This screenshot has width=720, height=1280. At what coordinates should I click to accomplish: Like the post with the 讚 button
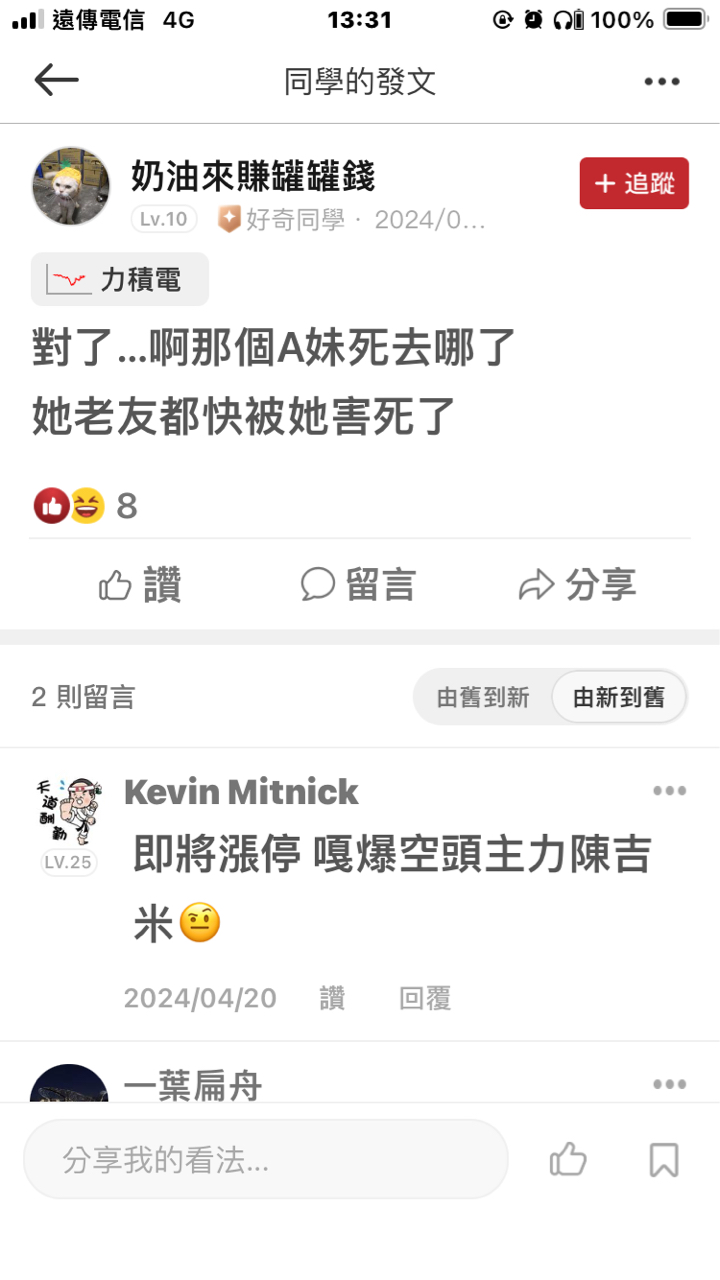tap(140, 585)
